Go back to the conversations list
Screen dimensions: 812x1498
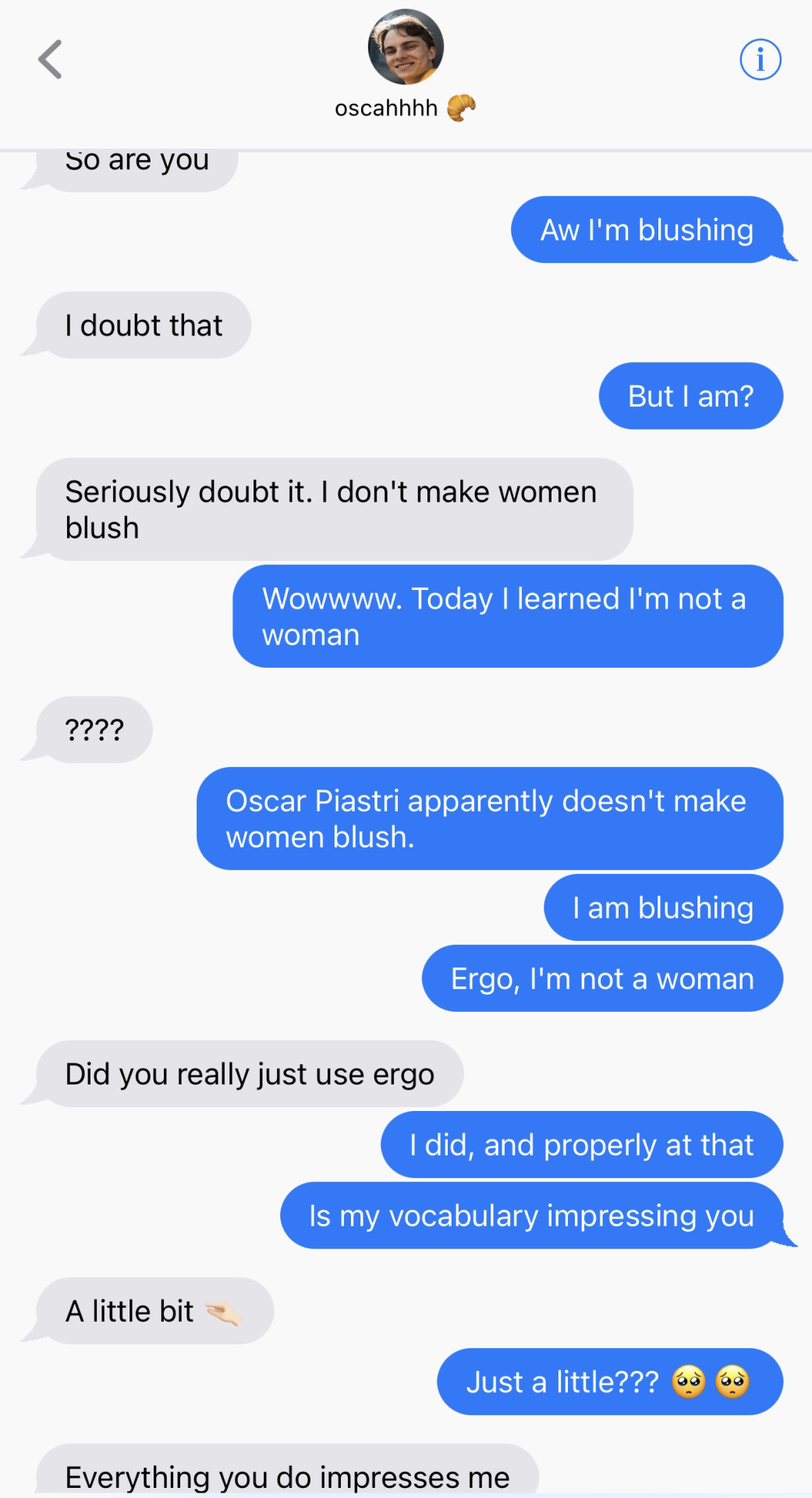[x=50, y=59]
